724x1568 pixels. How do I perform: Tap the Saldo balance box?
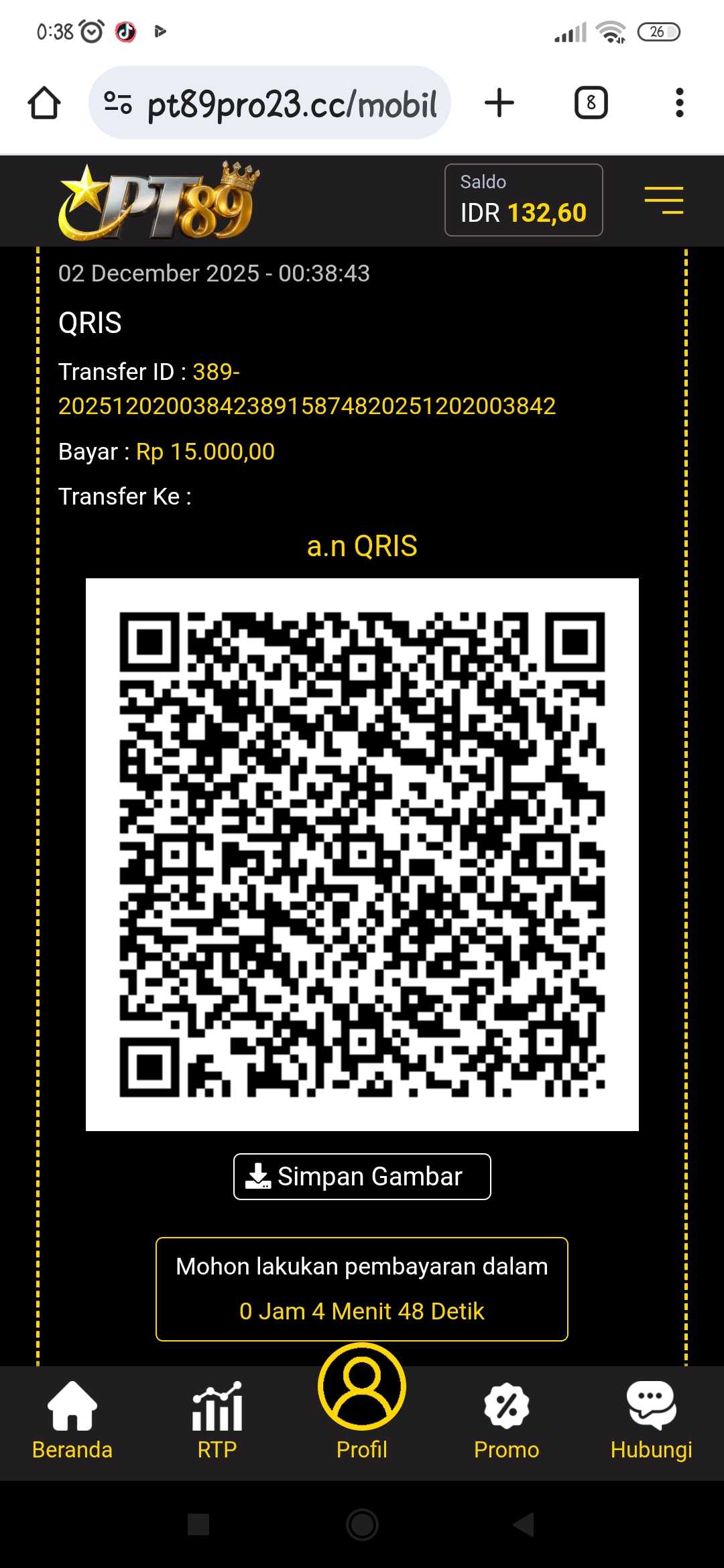click(523, 200)
